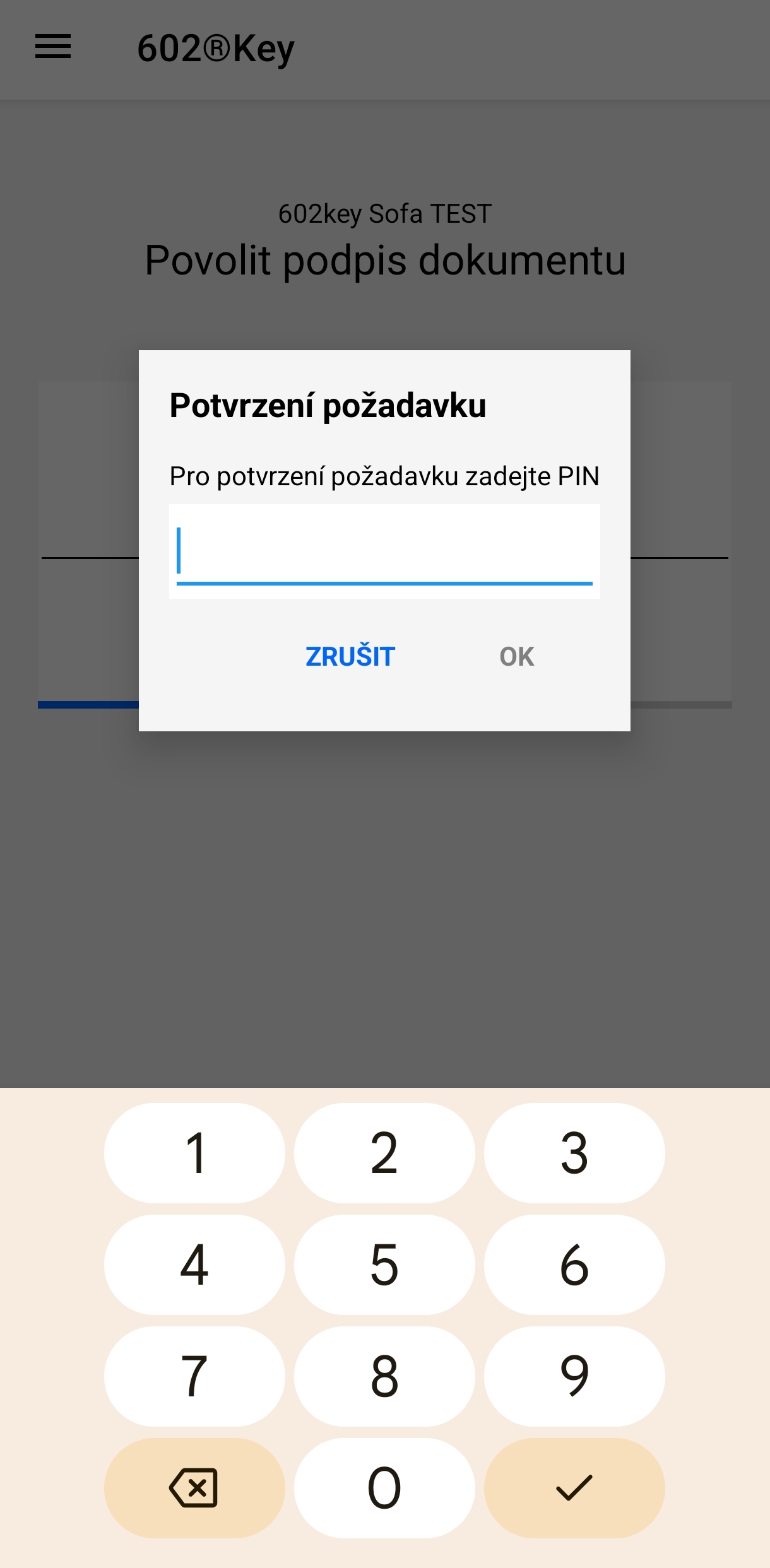
Task: Enter digit 2 on the keypad
Action: [384, 1153]
